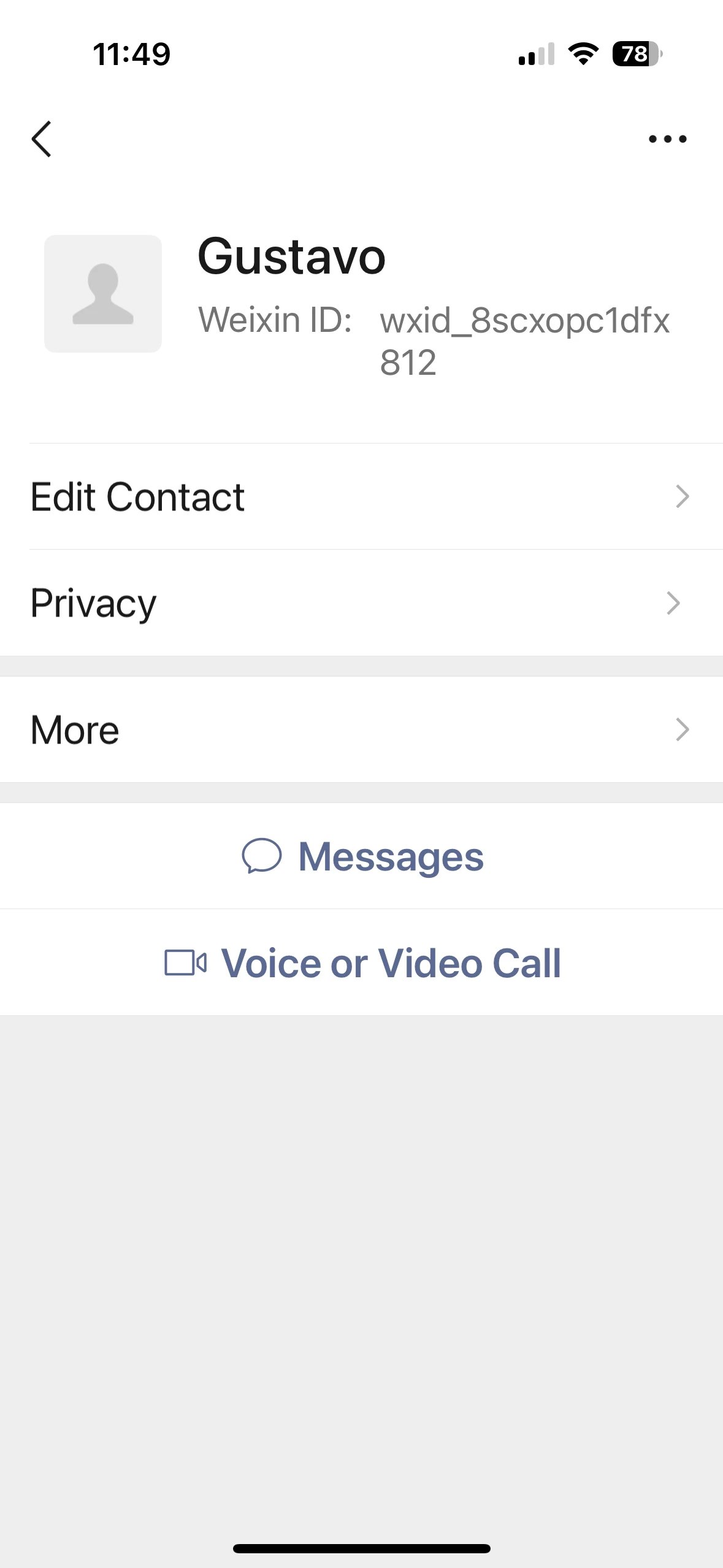Image resolution: width=723 pixels, height=1568 pixels.
Task: Open the Privacy row
Action: [362, 603]
